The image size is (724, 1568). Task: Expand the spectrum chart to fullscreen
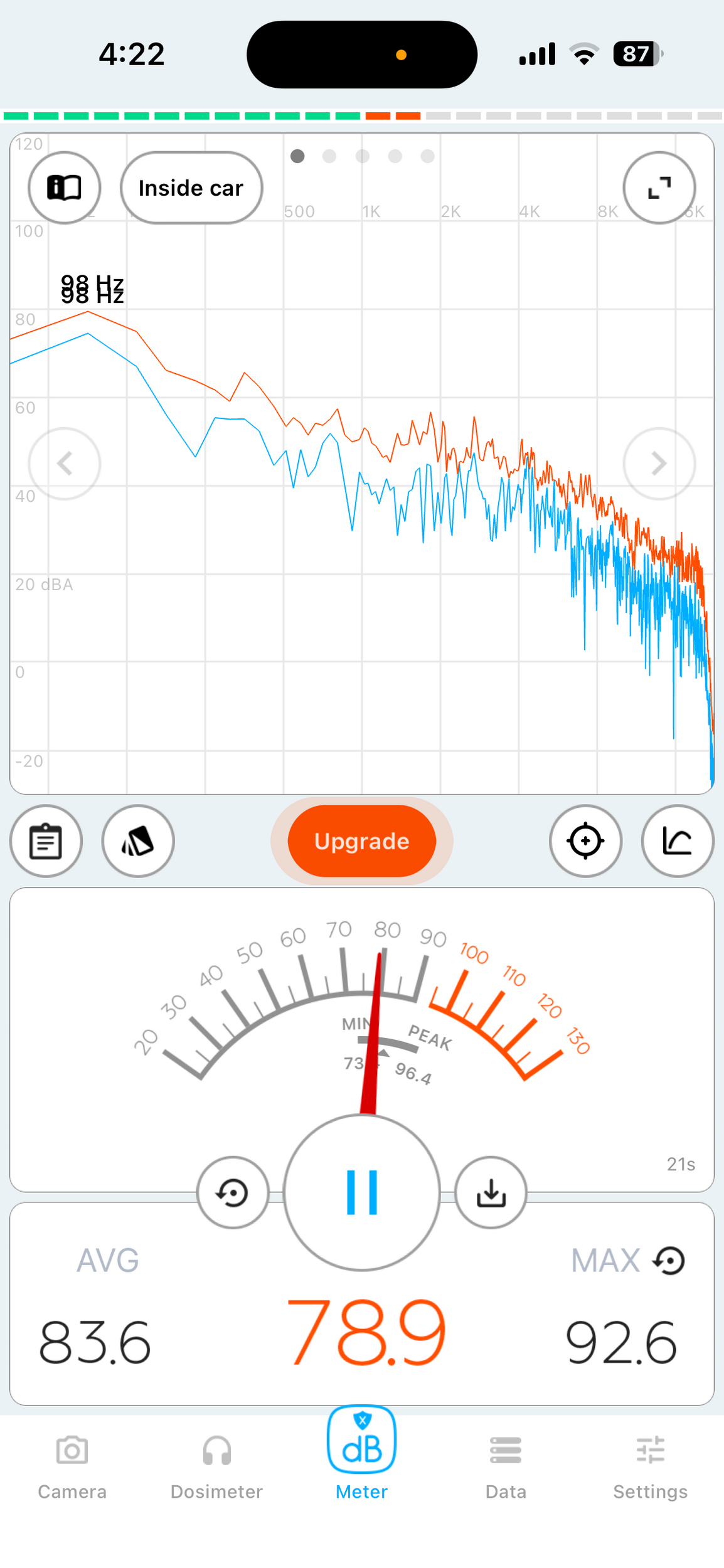click(659, 188)
